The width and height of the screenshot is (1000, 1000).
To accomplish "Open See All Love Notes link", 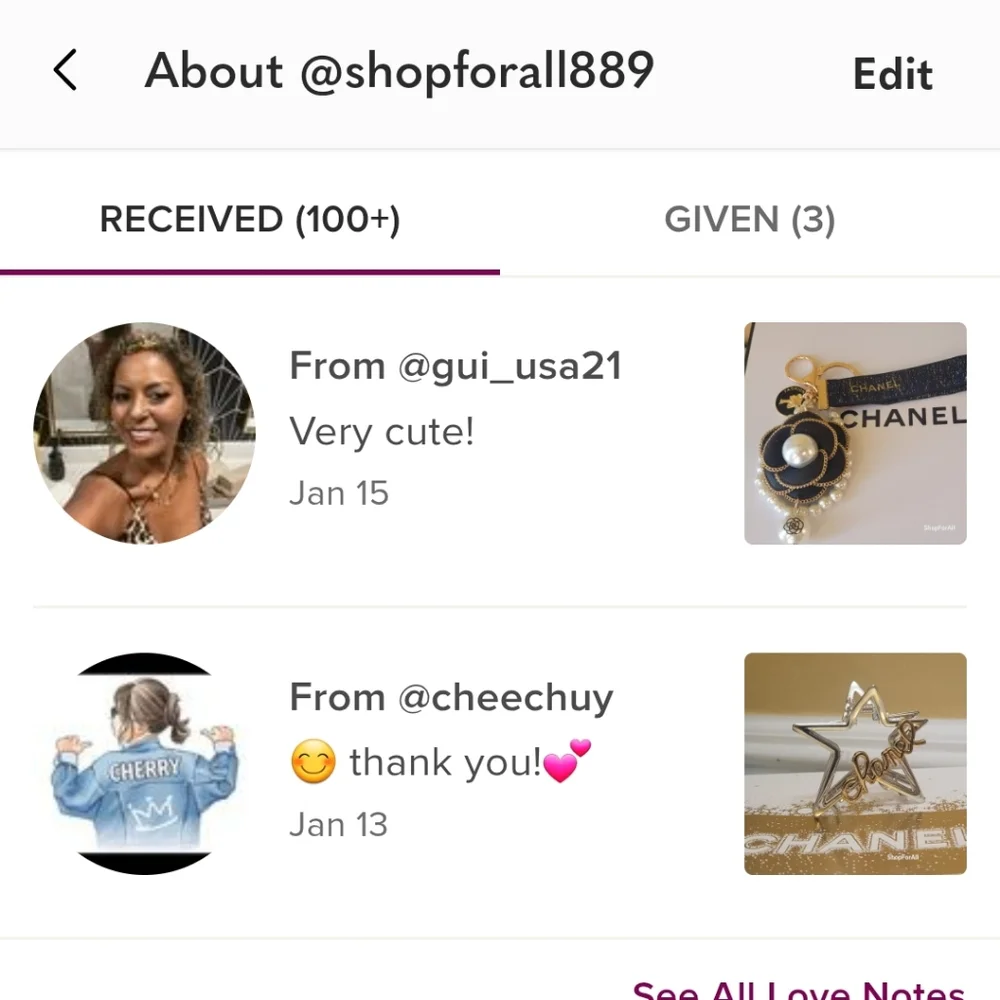I will [799, 990].
